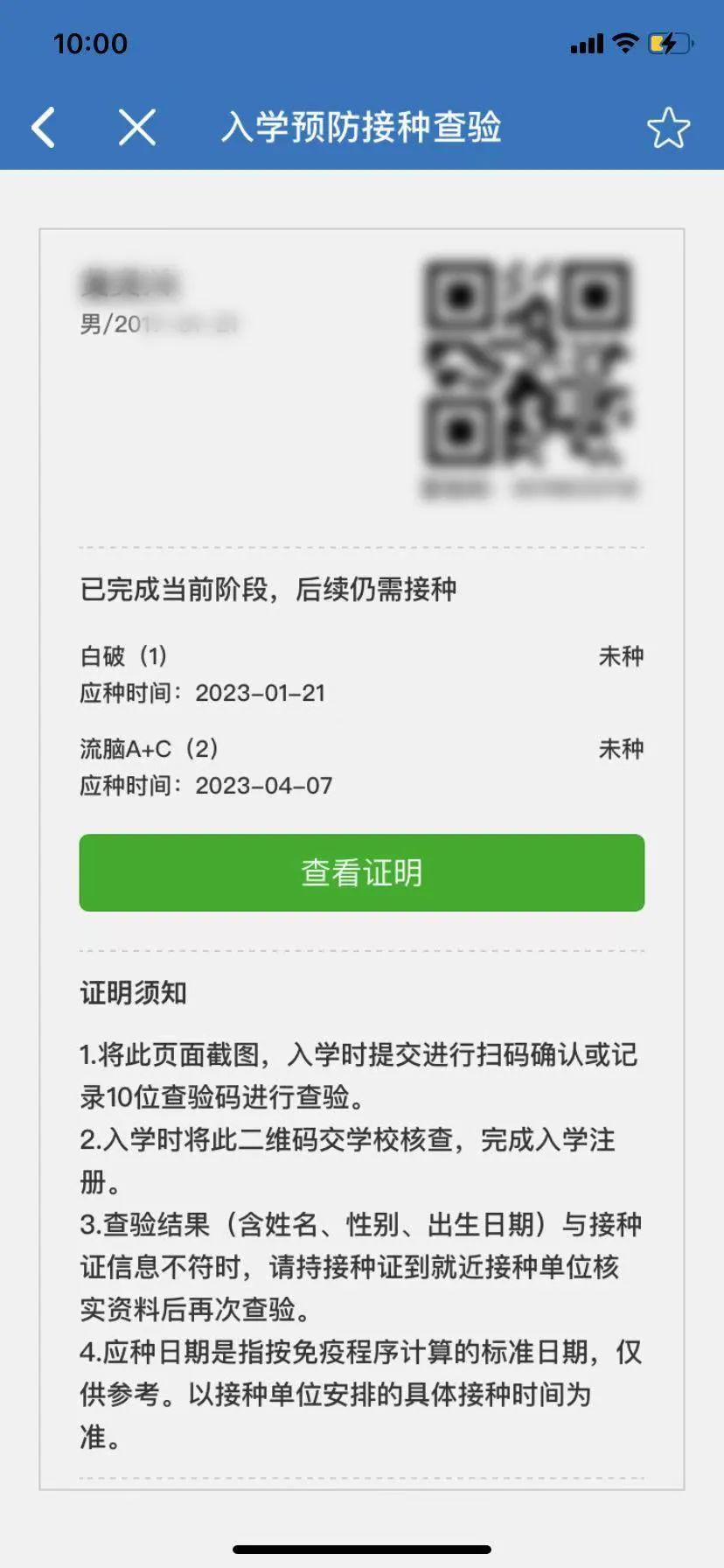Viewport: 724px width, 1568px height.
Task: Go back using the header arrow
Action: pyautogui.click(x=44, y=127)
